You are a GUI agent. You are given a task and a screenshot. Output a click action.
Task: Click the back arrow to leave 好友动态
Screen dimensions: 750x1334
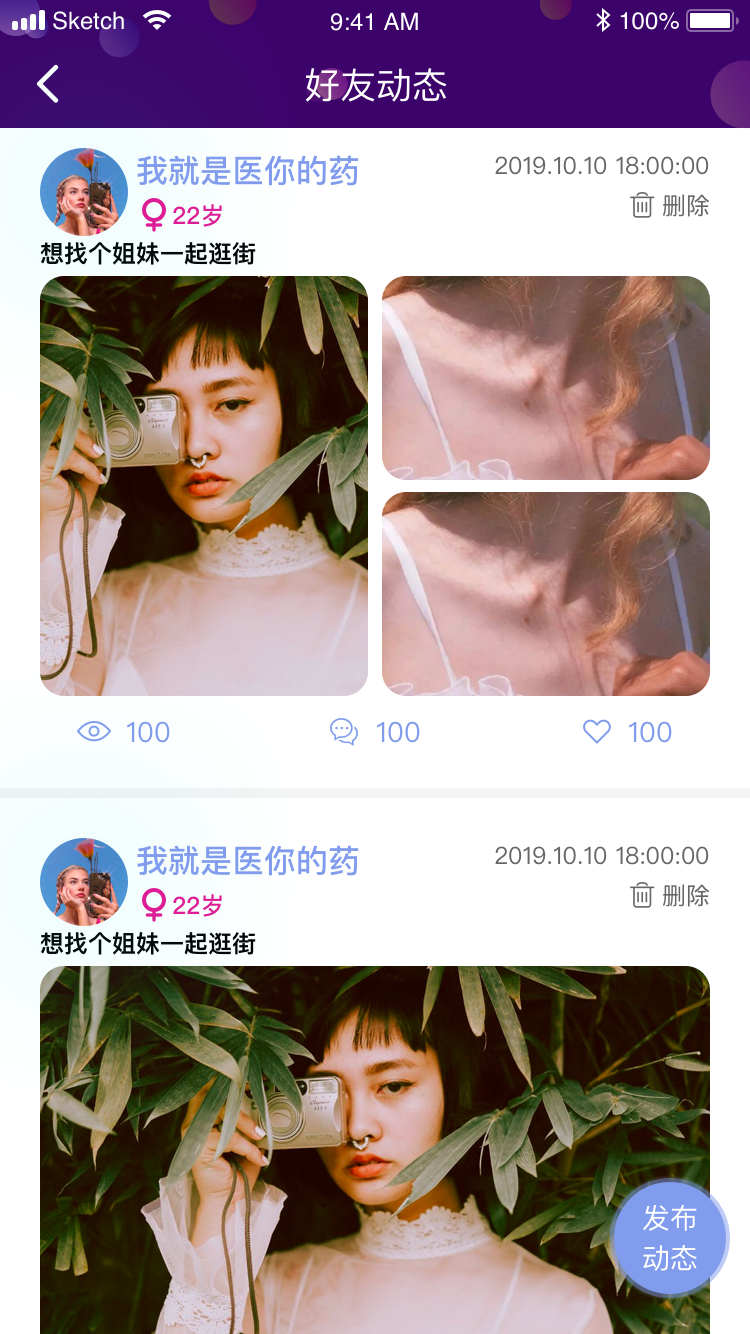pyautogui.click(x=47, y=84)
